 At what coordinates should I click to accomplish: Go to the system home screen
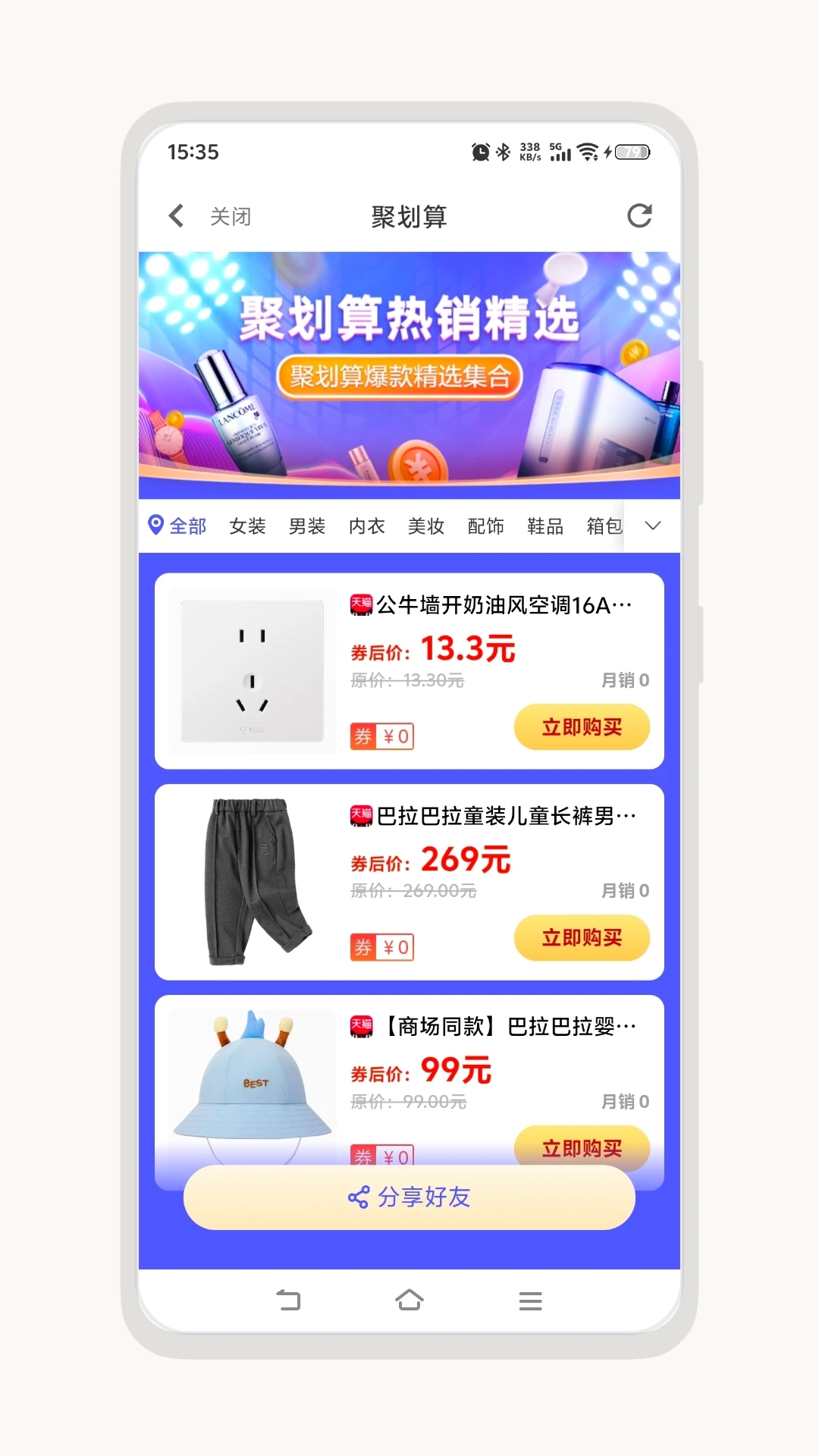(409, 1301)
